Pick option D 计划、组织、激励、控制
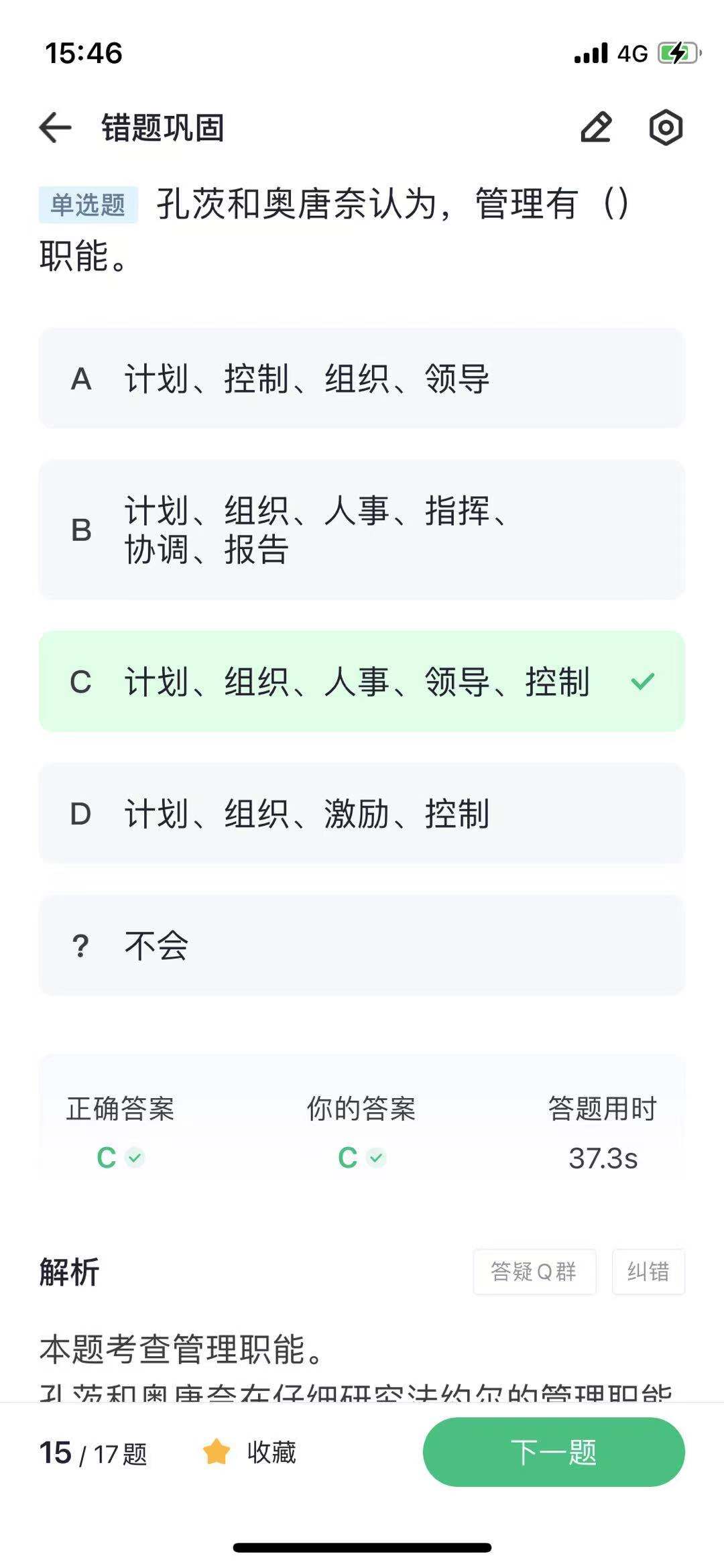 tap(362, 813)
